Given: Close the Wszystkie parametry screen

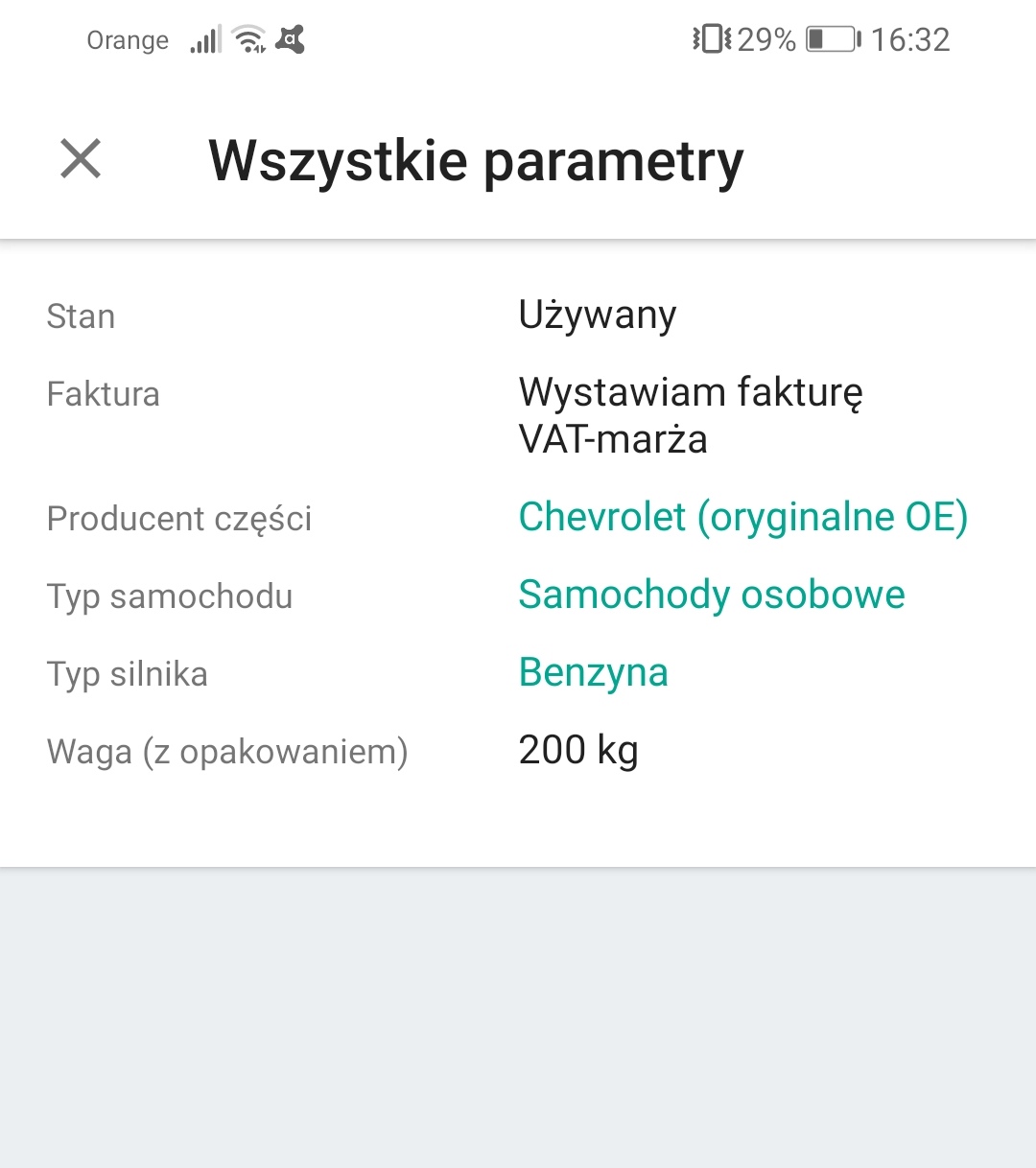Looking at the screenshot, I should tap(81, 158).
